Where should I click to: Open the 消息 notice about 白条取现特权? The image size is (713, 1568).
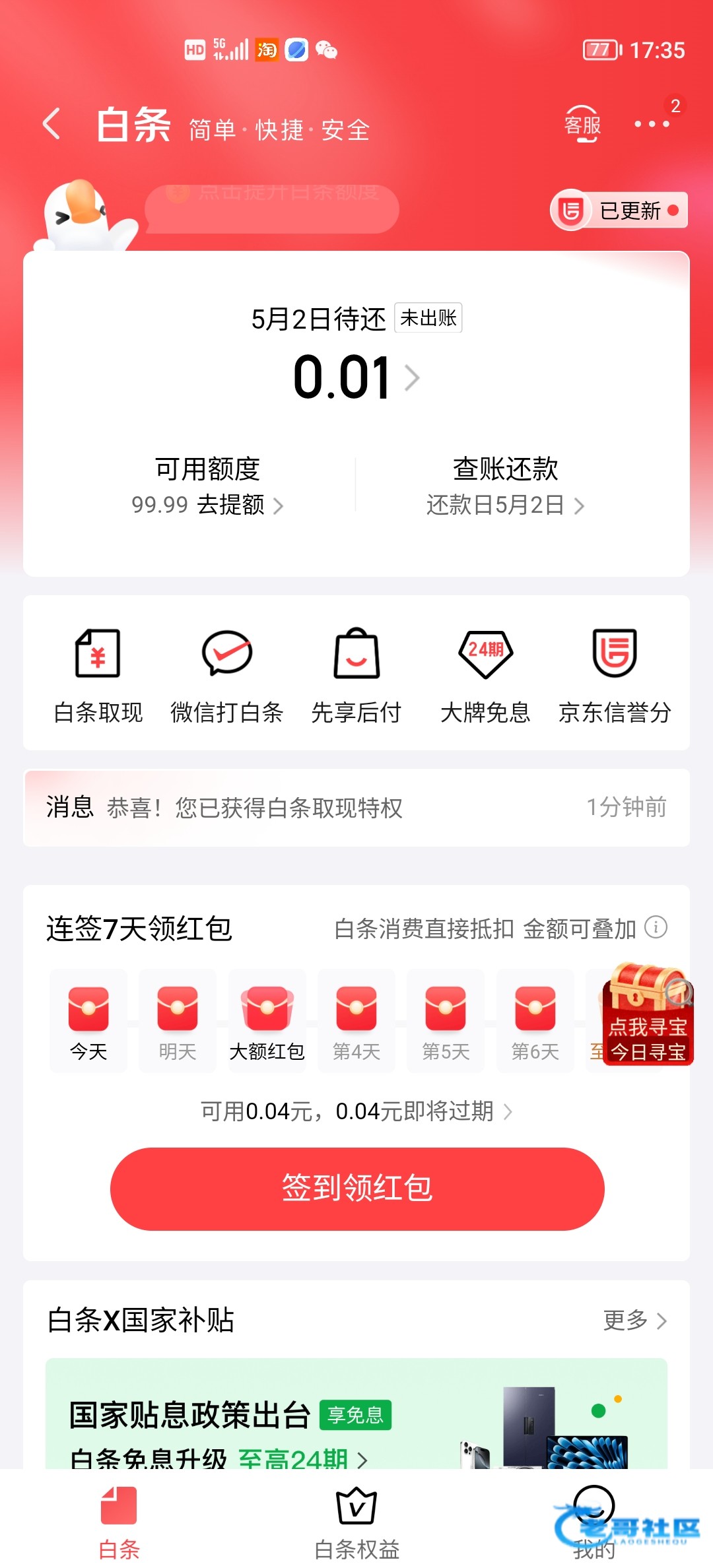pos(356,807)
